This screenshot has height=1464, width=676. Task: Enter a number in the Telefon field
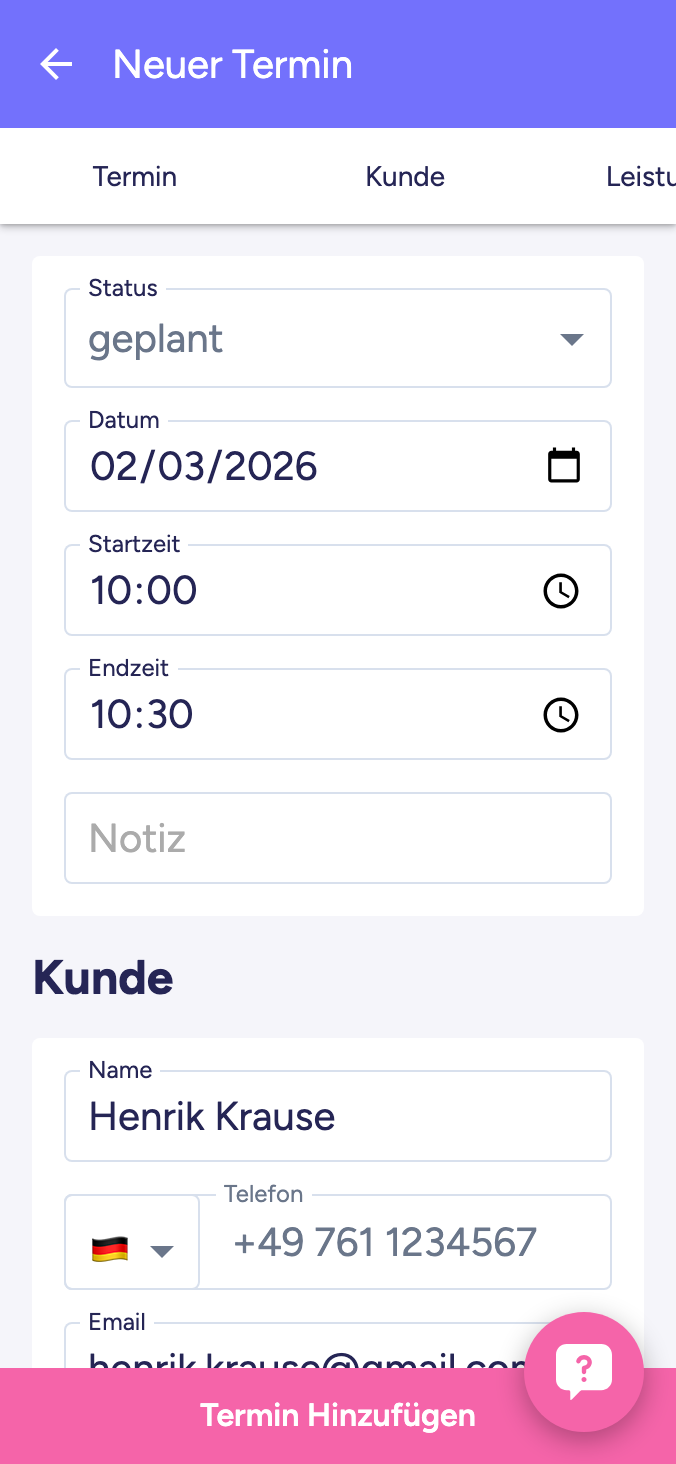tap(405, 1243)
